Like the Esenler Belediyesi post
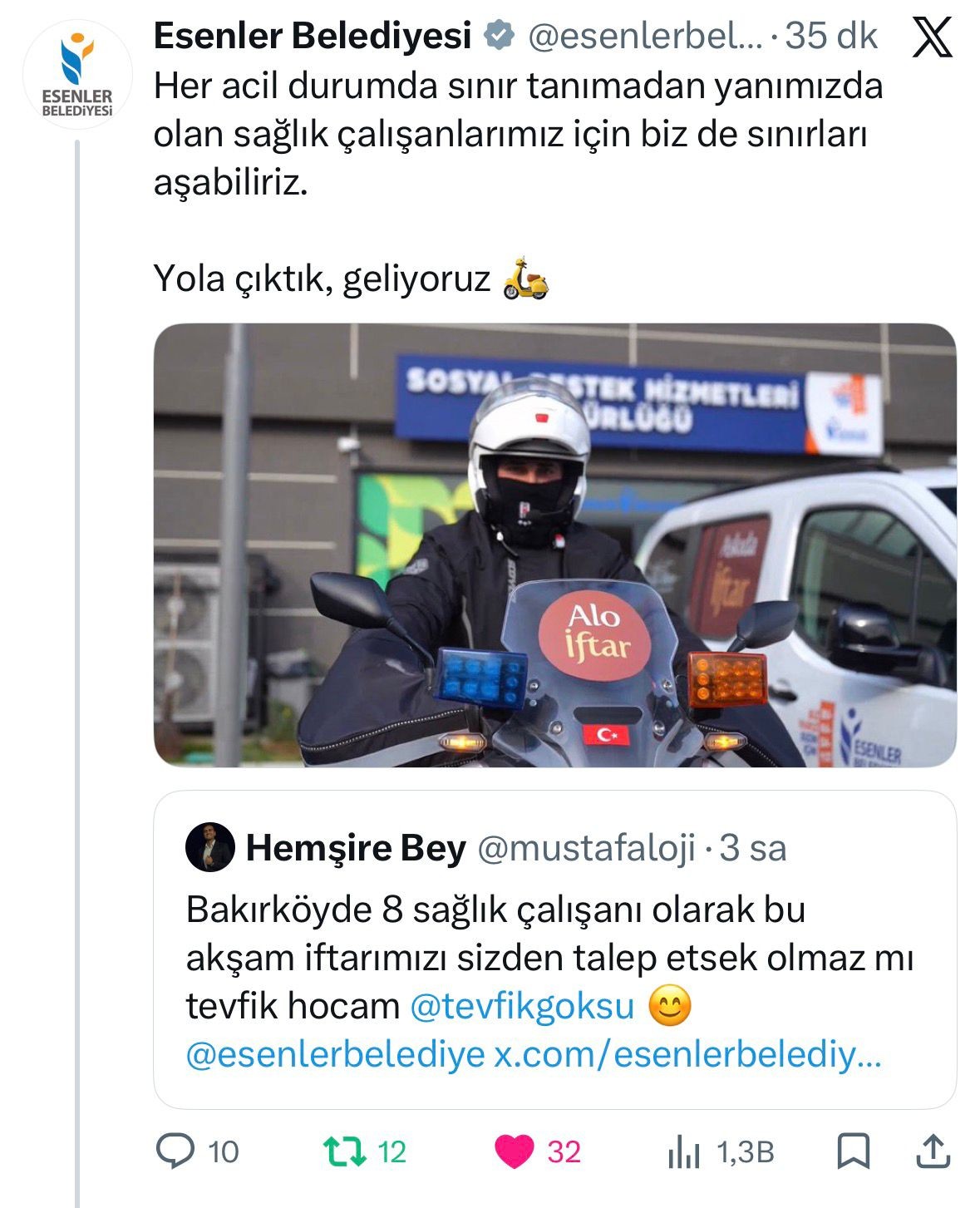 515,1151
